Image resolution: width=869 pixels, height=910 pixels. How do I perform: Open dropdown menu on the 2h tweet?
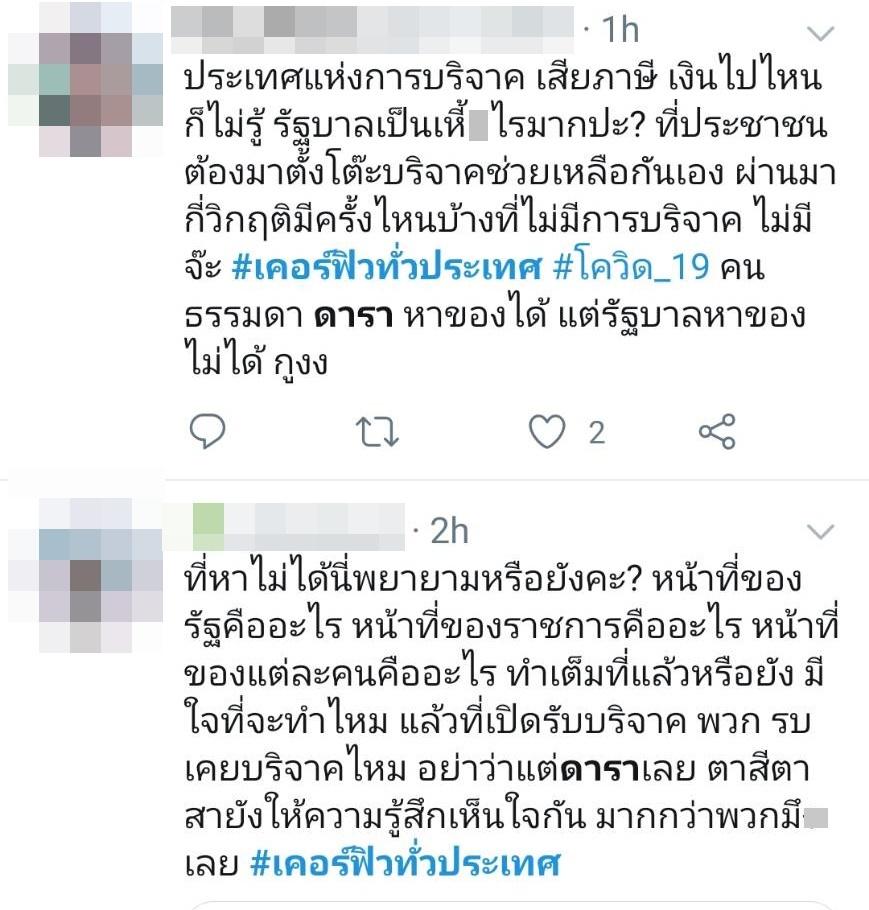tap(820, 530)
